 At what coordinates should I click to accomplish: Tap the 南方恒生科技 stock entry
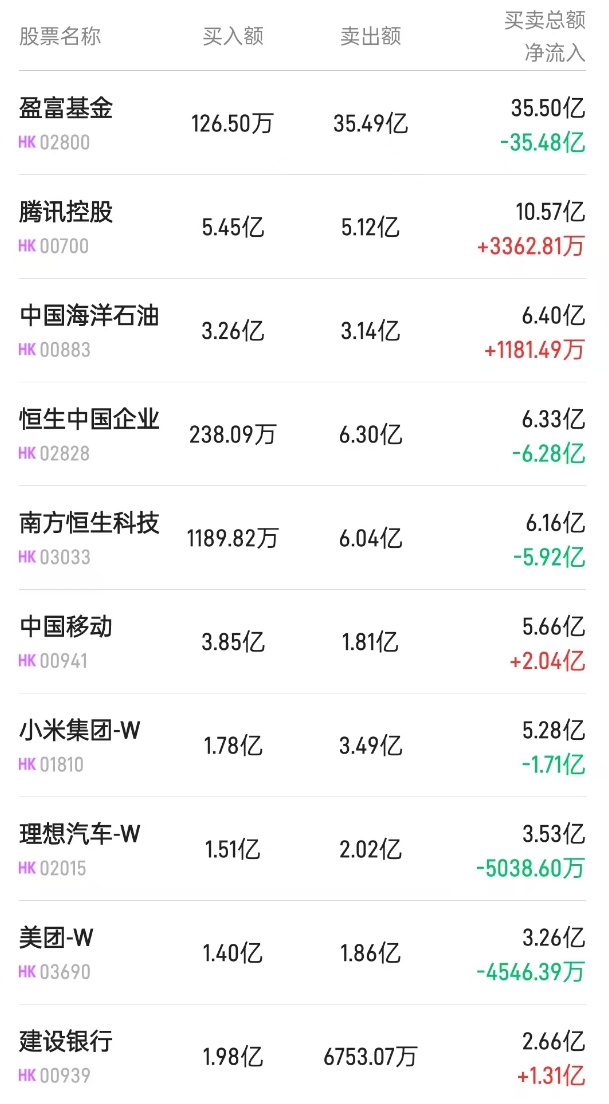[x=89, y=523]
